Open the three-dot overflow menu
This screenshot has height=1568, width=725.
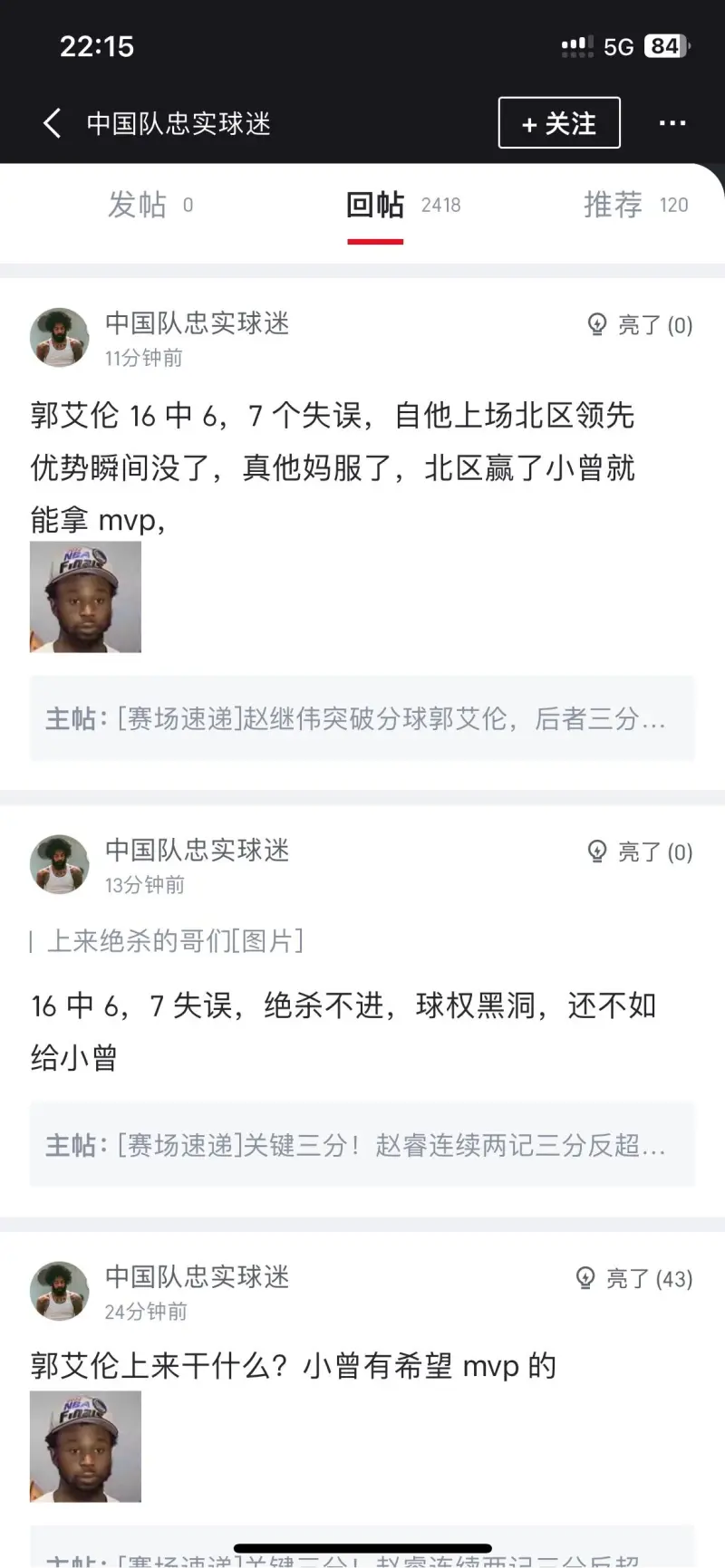click(672, 122)
